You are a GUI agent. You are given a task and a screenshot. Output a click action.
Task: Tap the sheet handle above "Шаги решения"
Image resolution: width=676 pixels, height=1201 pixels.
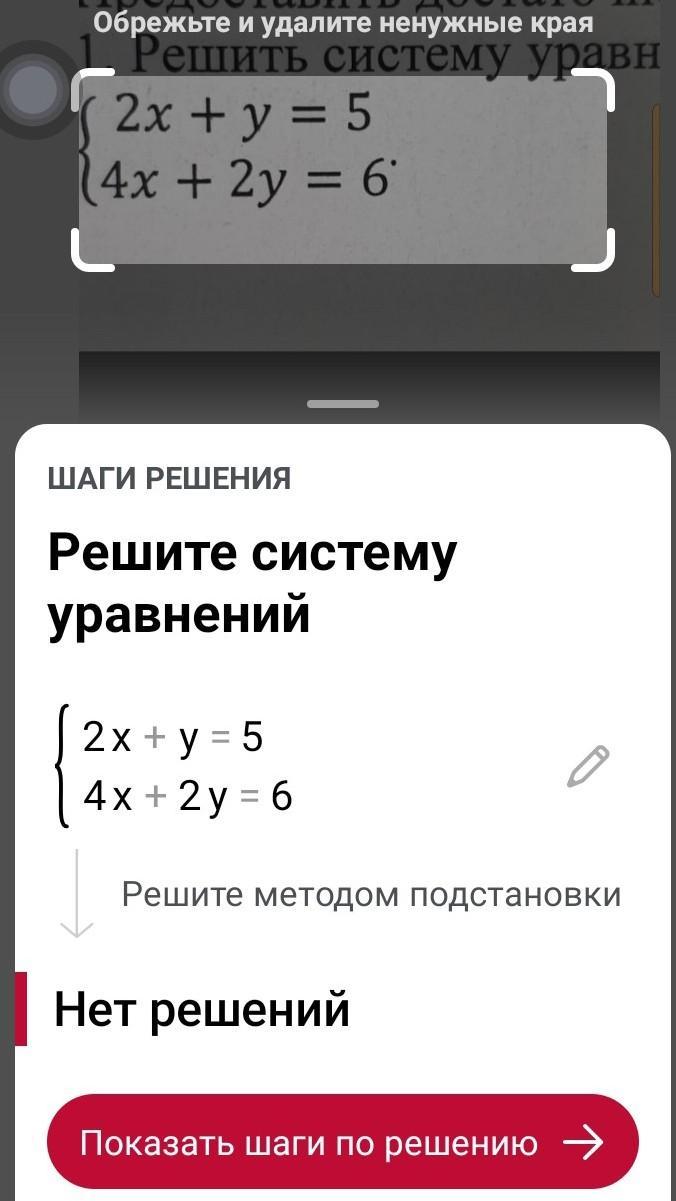pyautogui.click(x=342, y=404)
